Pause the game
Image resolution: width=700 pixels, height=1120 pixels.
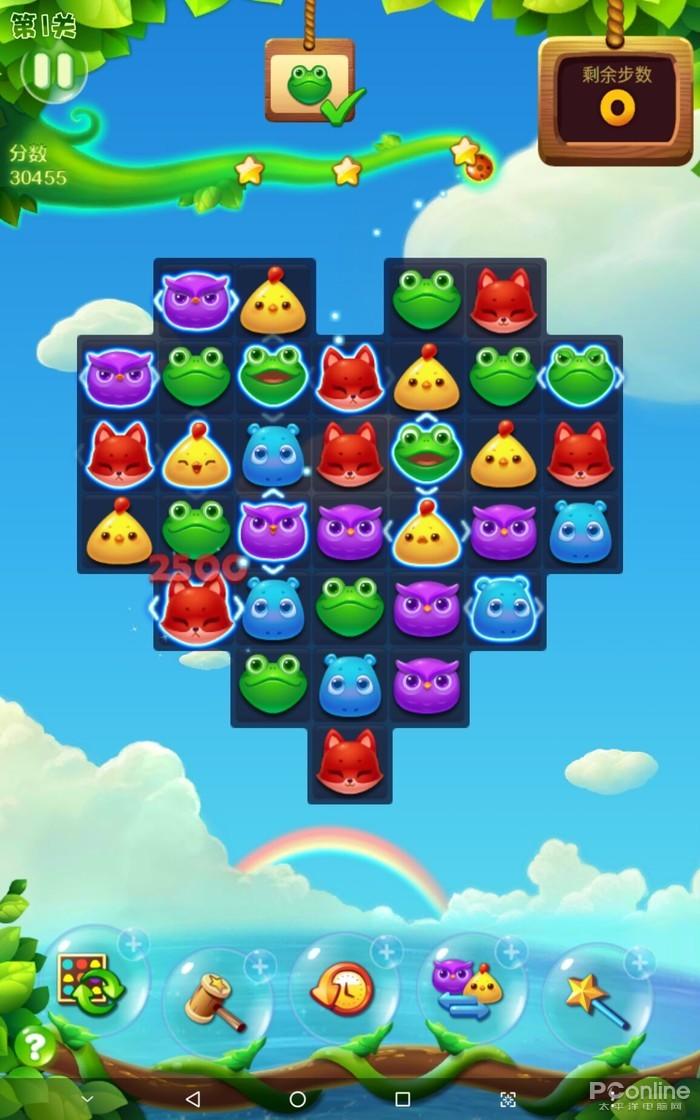point(53,71)
